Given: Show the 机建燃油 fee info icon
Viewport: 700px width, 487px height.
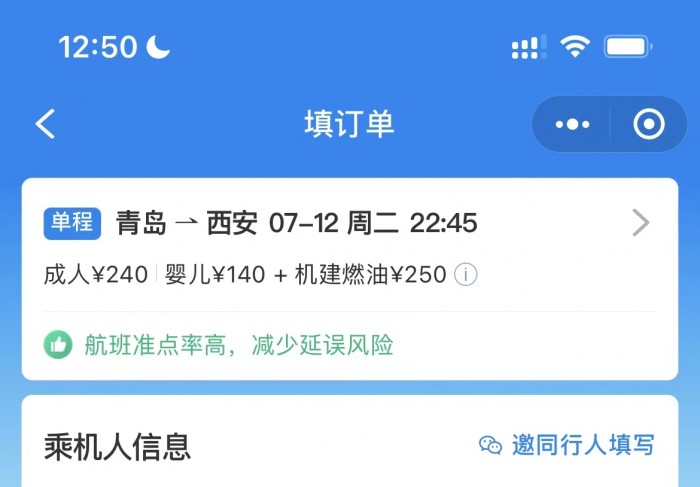Looking at the screenshot, I should click(x=466, y=275).
